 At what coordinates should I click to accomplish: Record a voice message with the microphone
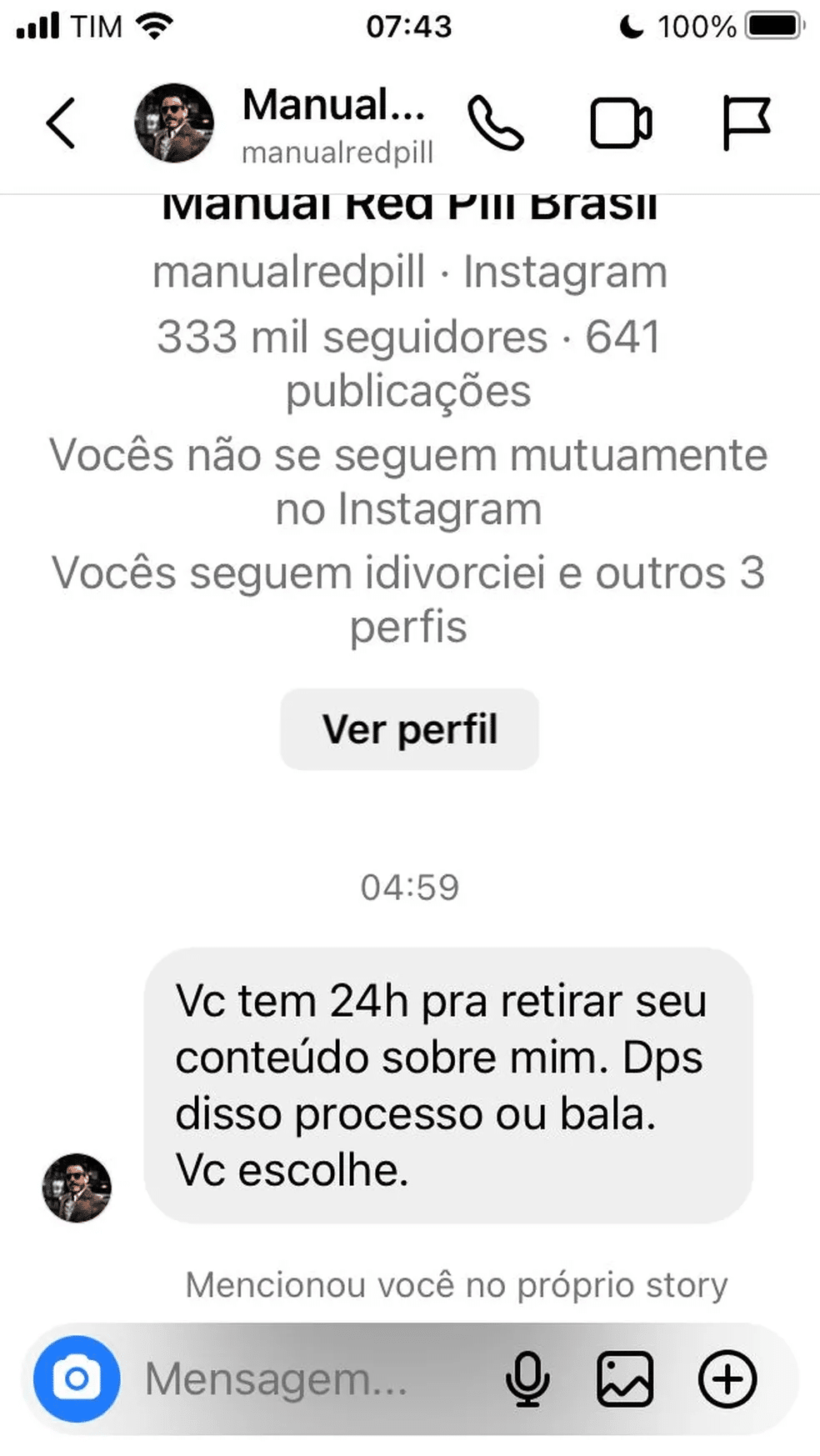[527, 1378]
